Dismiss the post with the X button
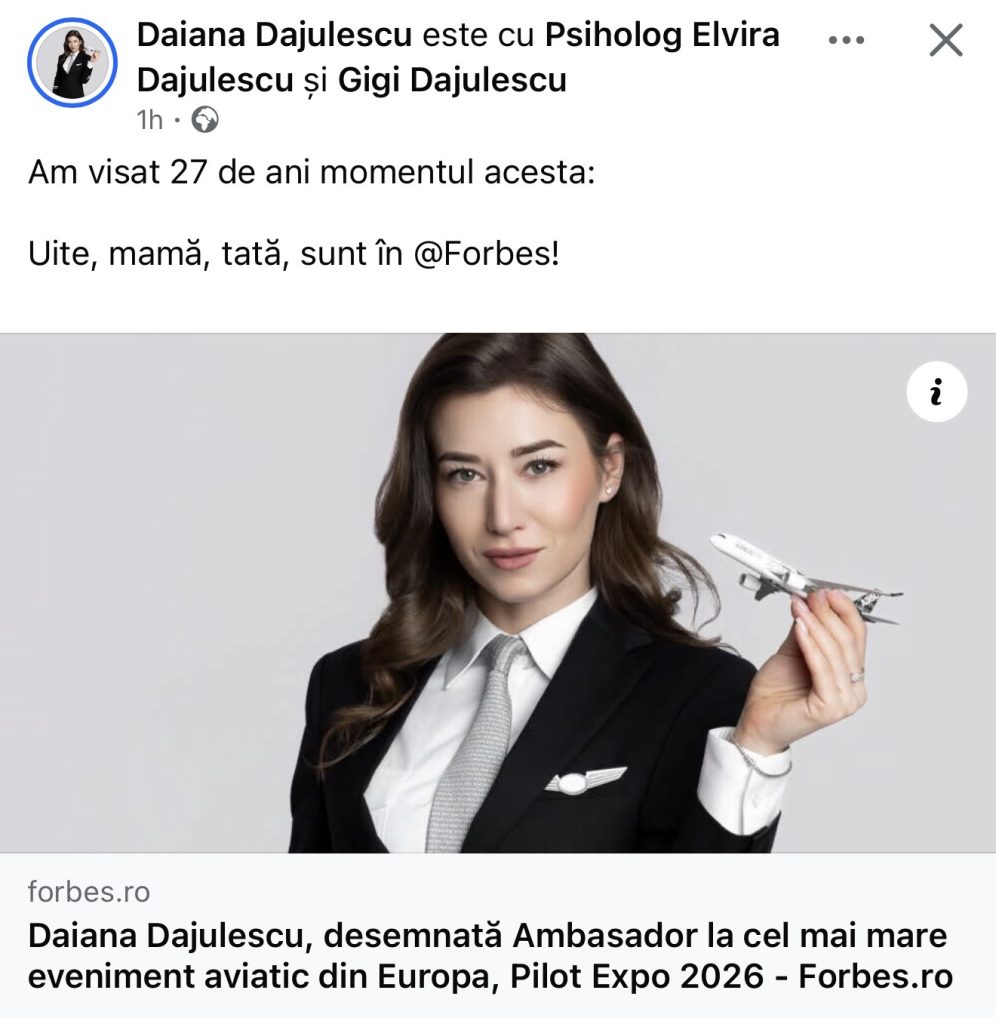The width and height of the screenshot is (996, 1024). coord(945,40)
